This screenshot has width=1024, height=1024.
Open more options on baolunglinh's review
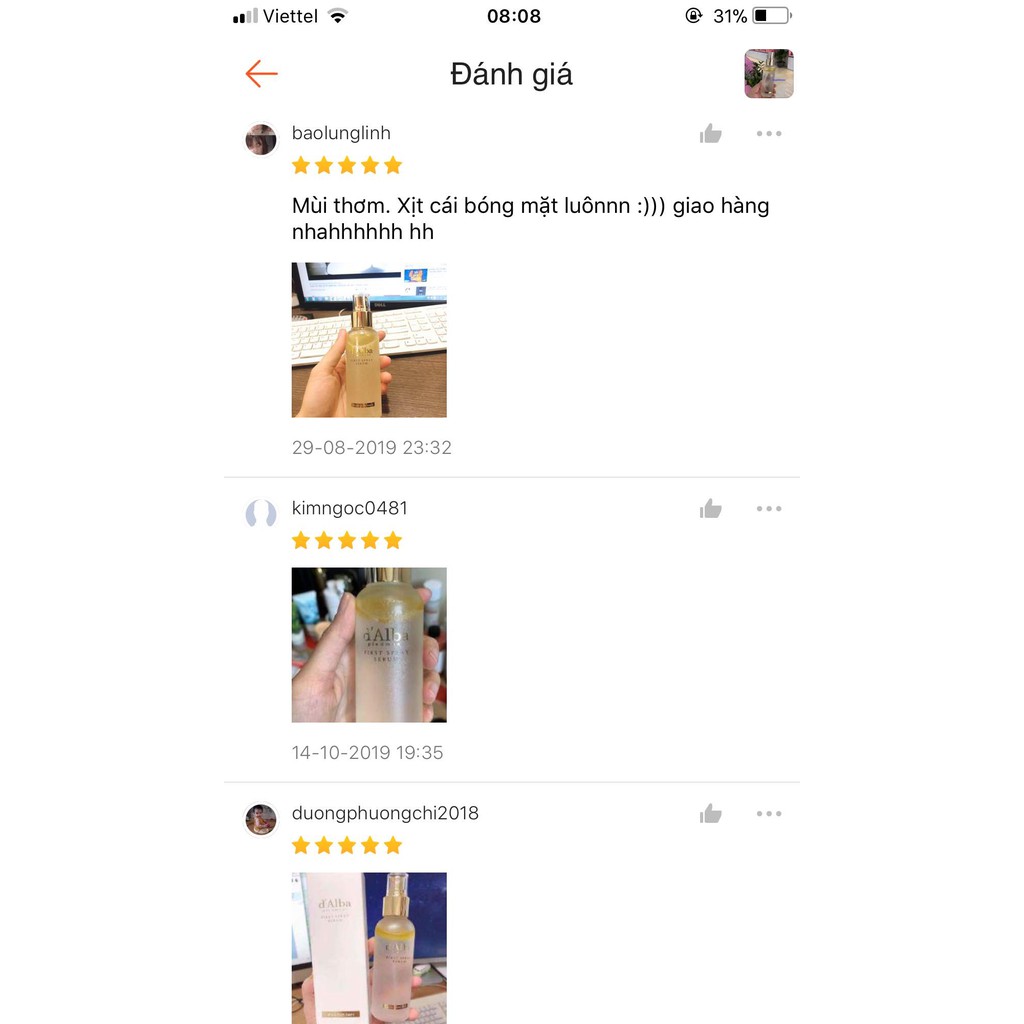tap(769, 134)
